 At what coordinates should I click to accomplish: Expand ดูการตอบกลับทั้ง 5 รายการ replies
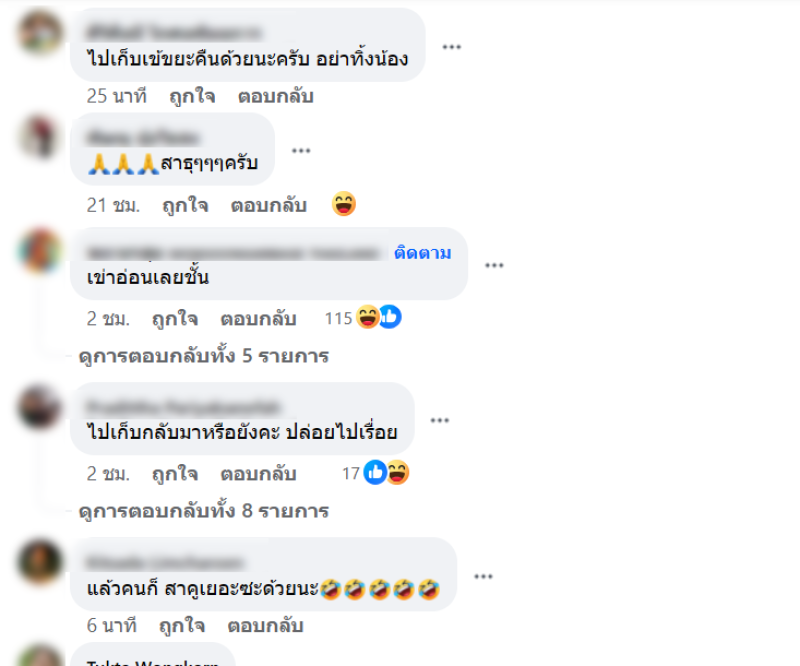[204, 356]
